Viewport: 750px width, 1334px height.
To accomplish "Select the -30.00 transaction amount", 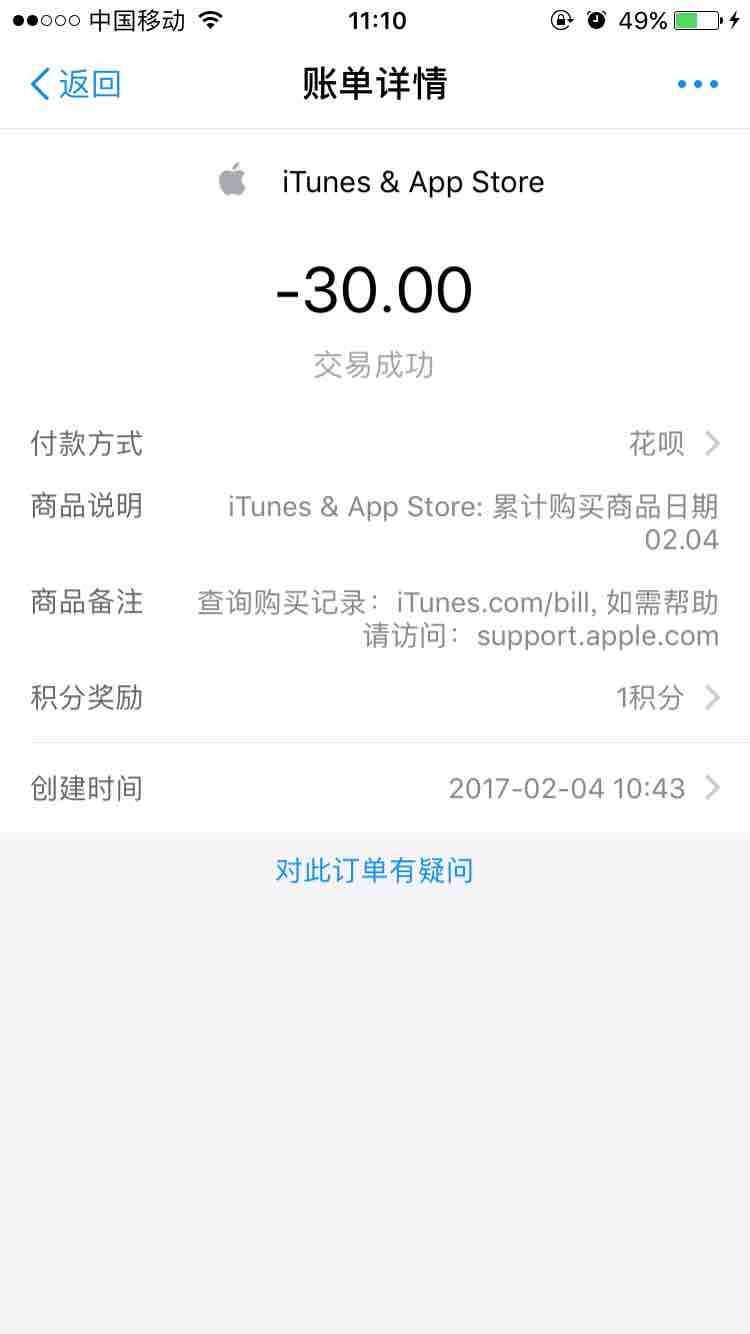I will [375, 290].
